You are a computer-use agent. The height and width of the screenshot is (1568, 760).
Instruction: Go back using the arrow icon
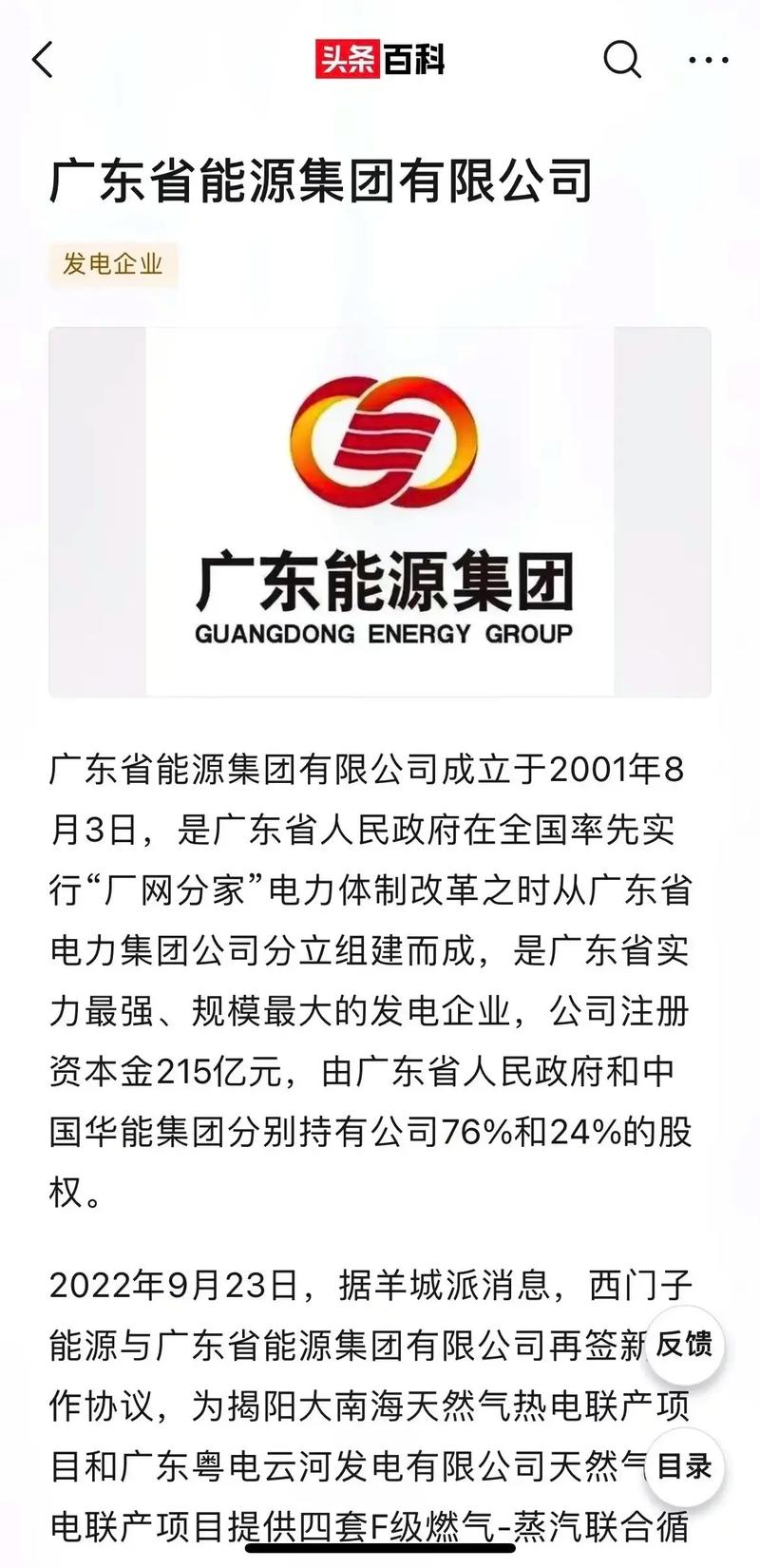point(44,60)
